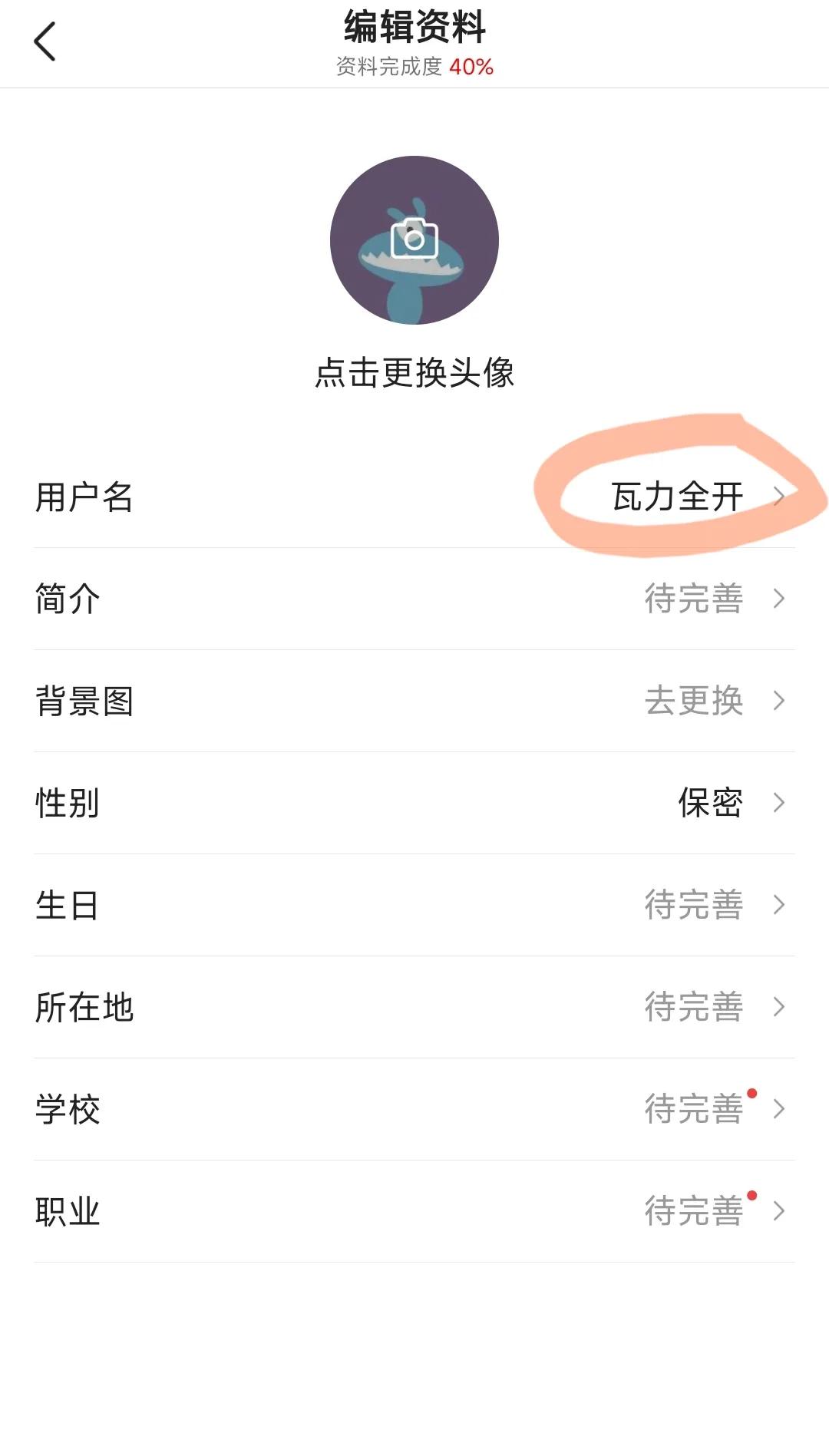This screenshot has height=1456, width=829.
Task: Click the back arrow at top left
Action: [x=46, y=44]
